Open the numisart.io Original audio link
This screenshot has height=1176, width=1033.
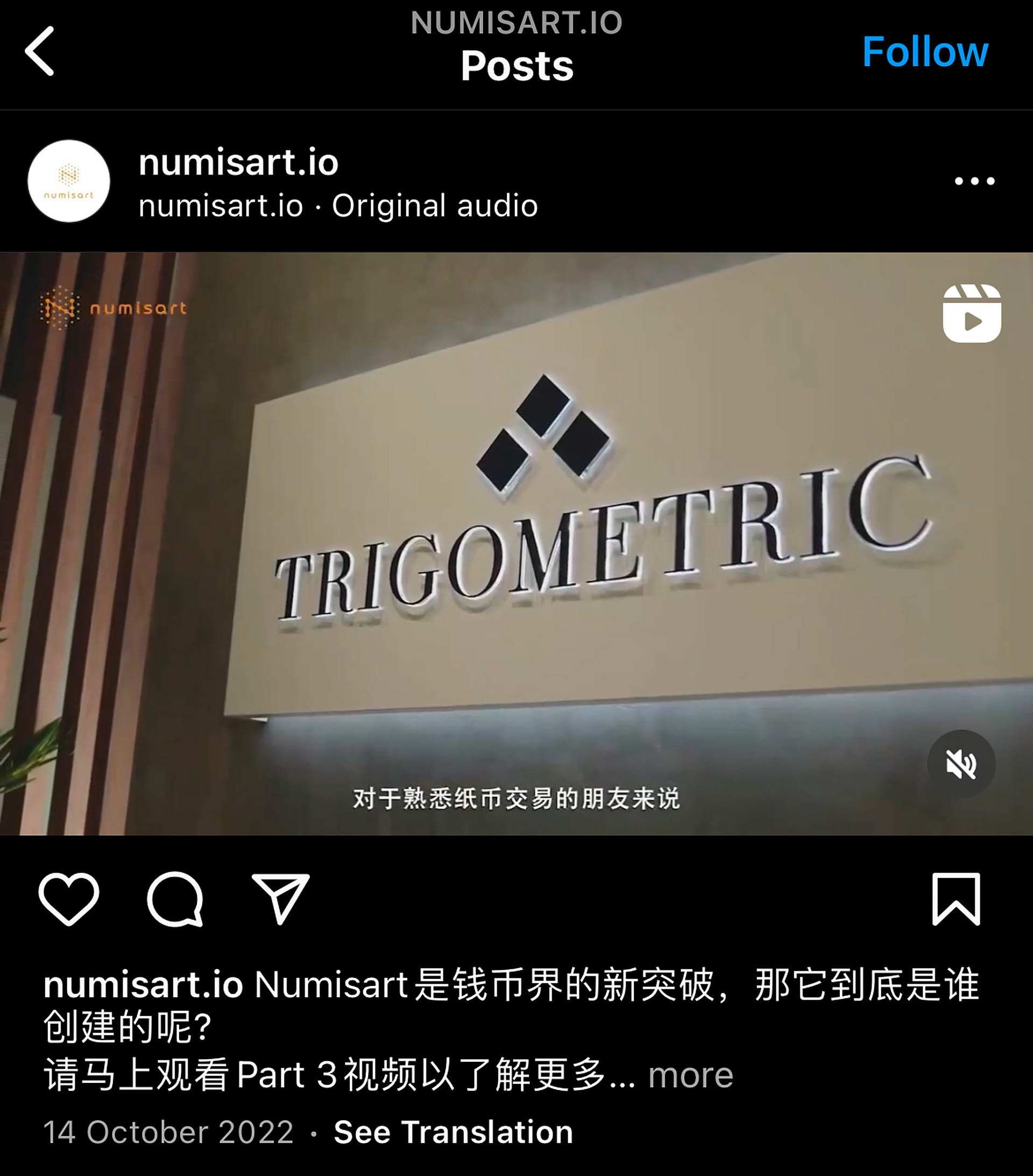338,206
